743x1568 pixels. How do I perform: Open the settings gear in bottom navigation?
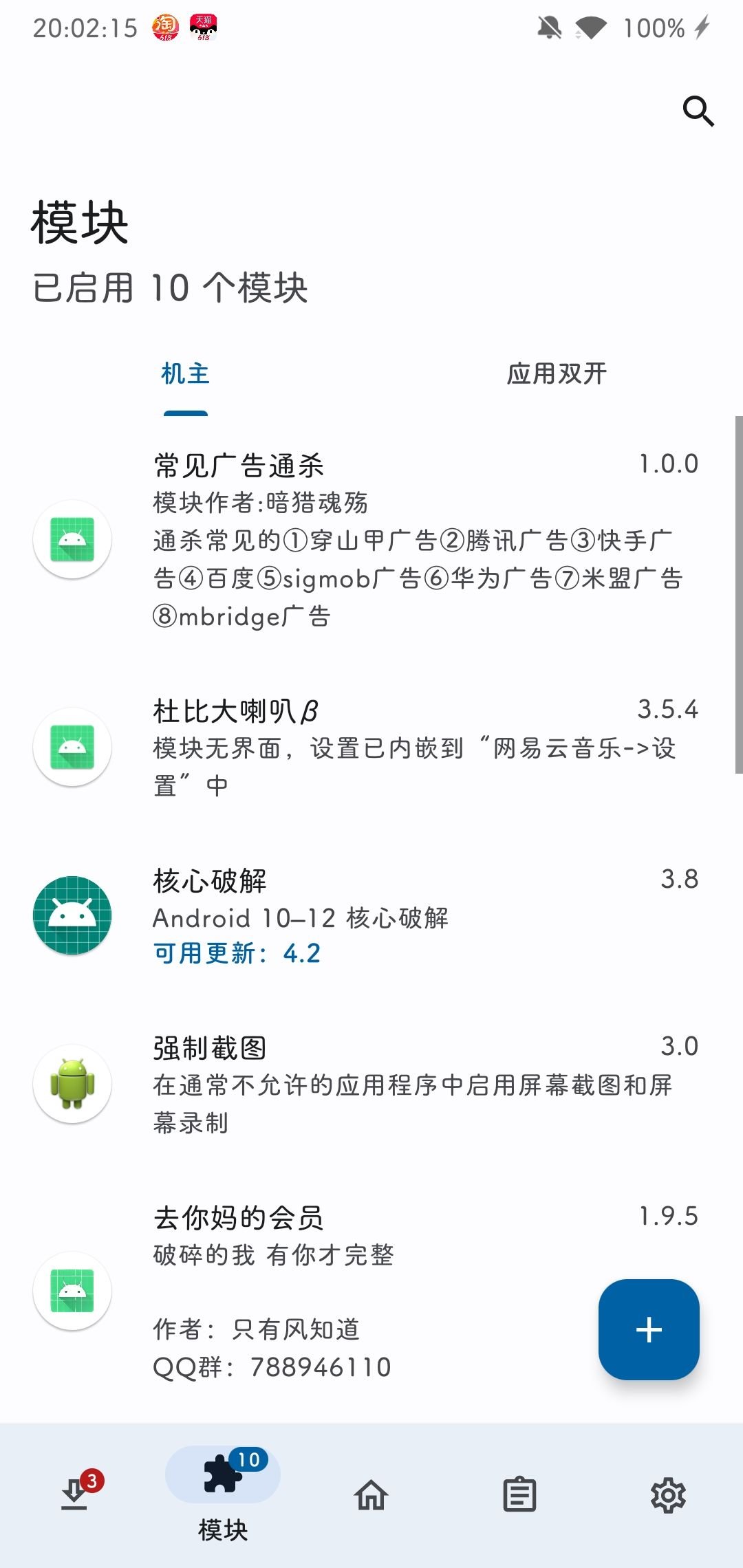(669, 1494)
